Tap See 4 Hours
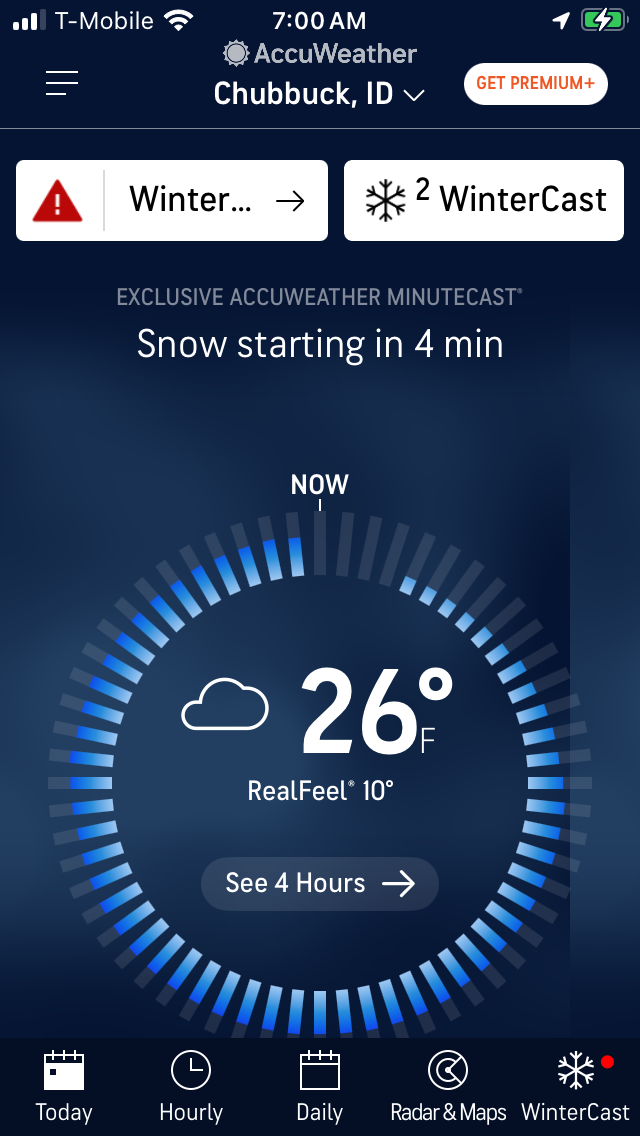Viewport: 640px width, 1136px height. pos(319,883)
